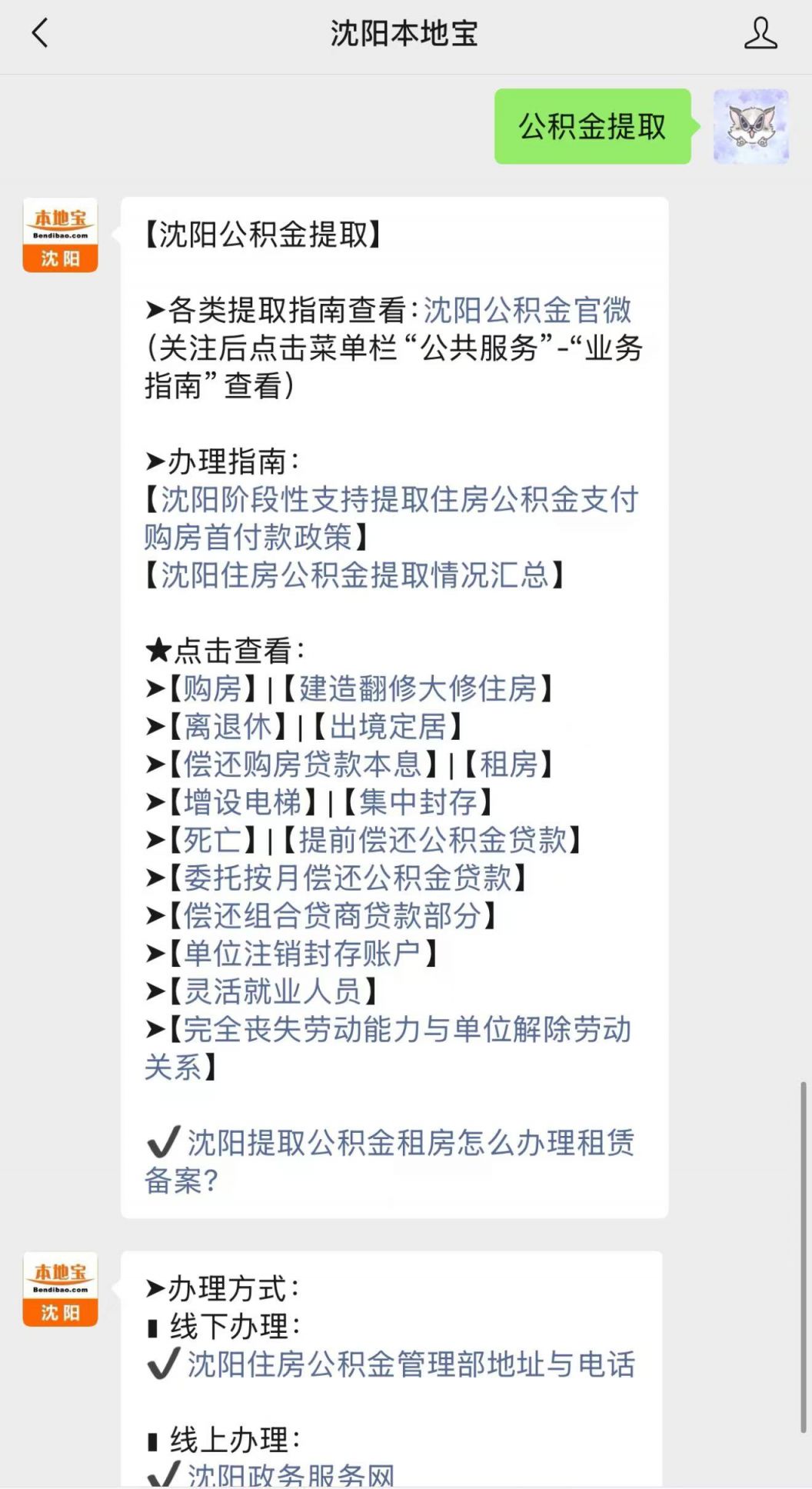
Task: Open 偿还购房贷款本息 link
Action: click(303, 763)
